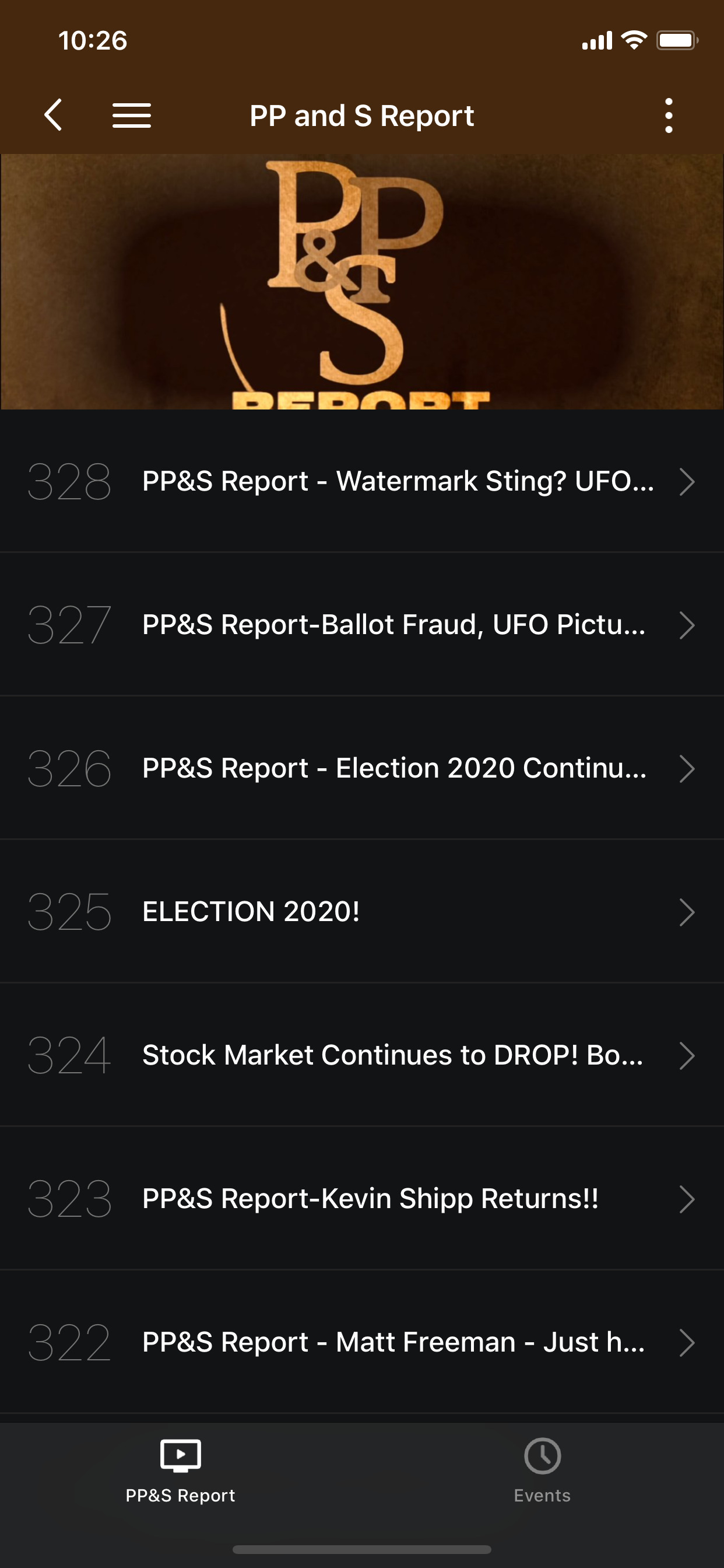
Task: Open episode 325 ELECTION 2020!
Action: coord(362,912)
